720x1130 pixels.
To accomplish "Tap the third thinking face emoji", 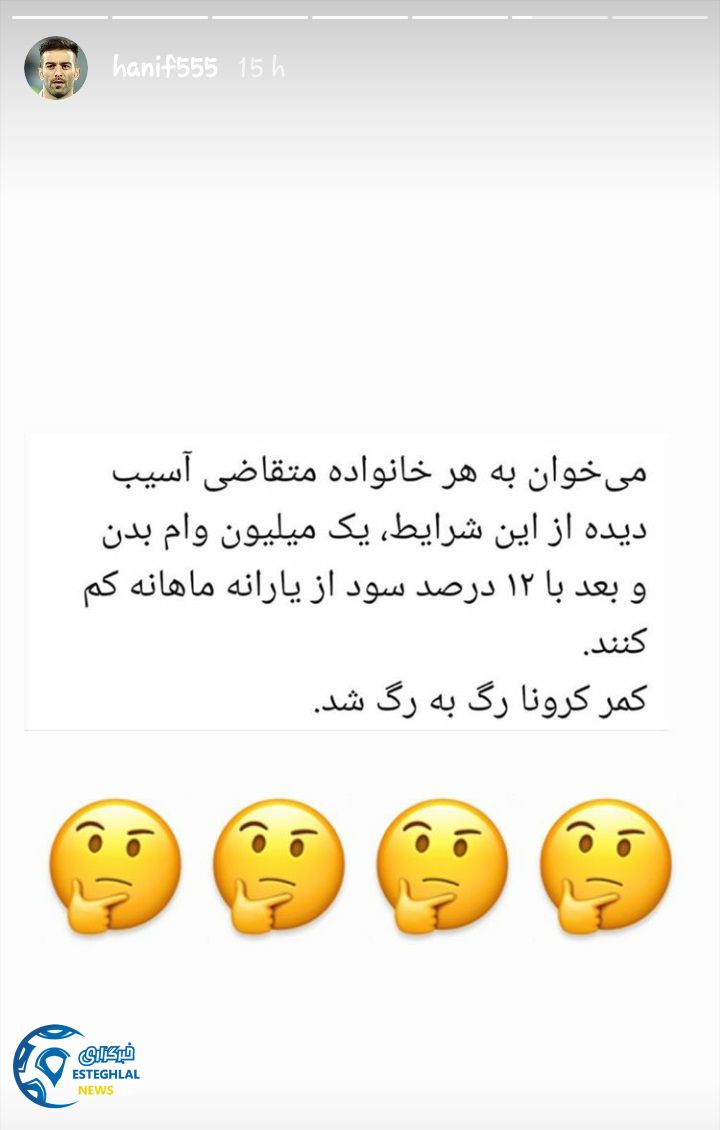I will (x=443, y=866).
